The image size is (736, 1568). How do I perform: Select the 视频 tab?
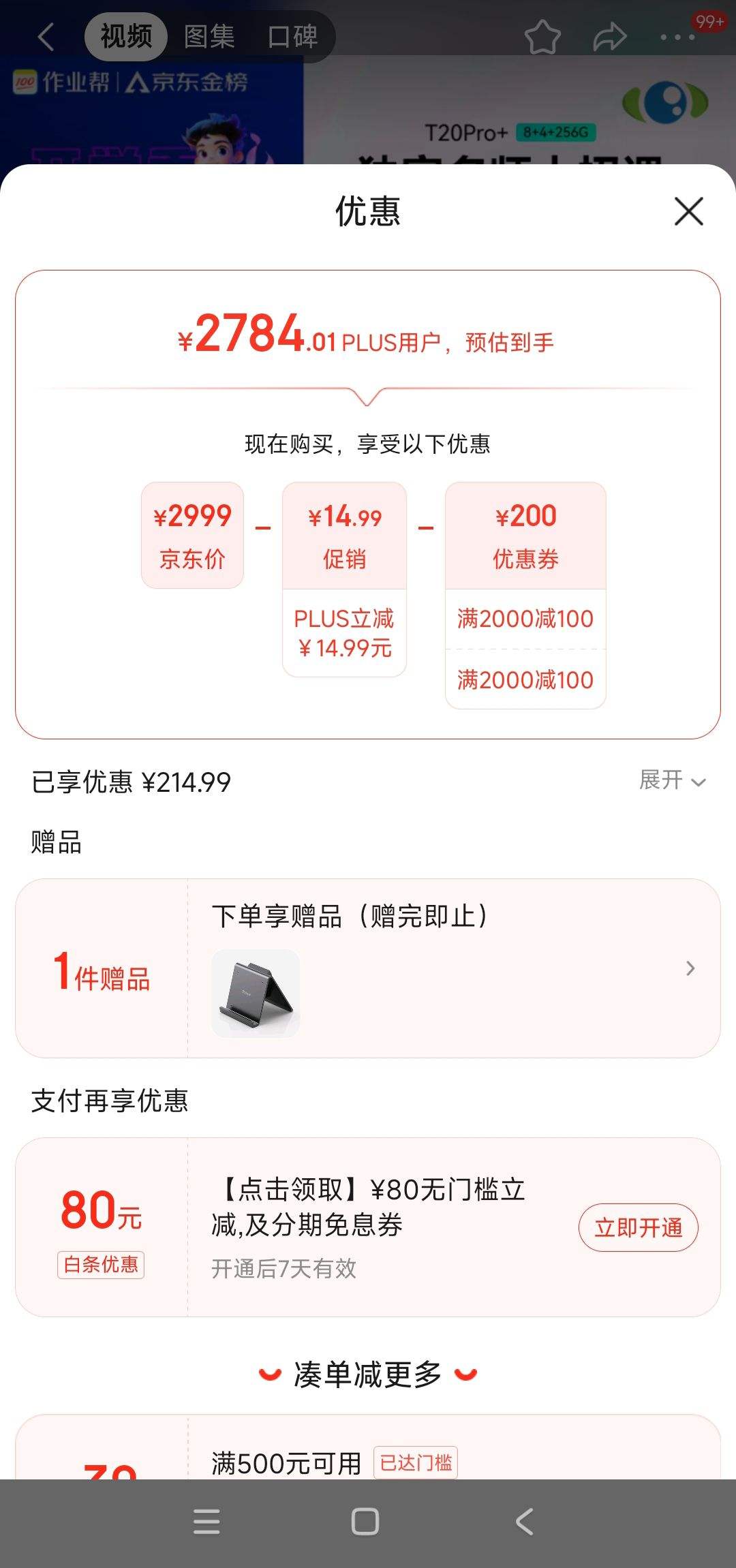(x=125, y=37)
